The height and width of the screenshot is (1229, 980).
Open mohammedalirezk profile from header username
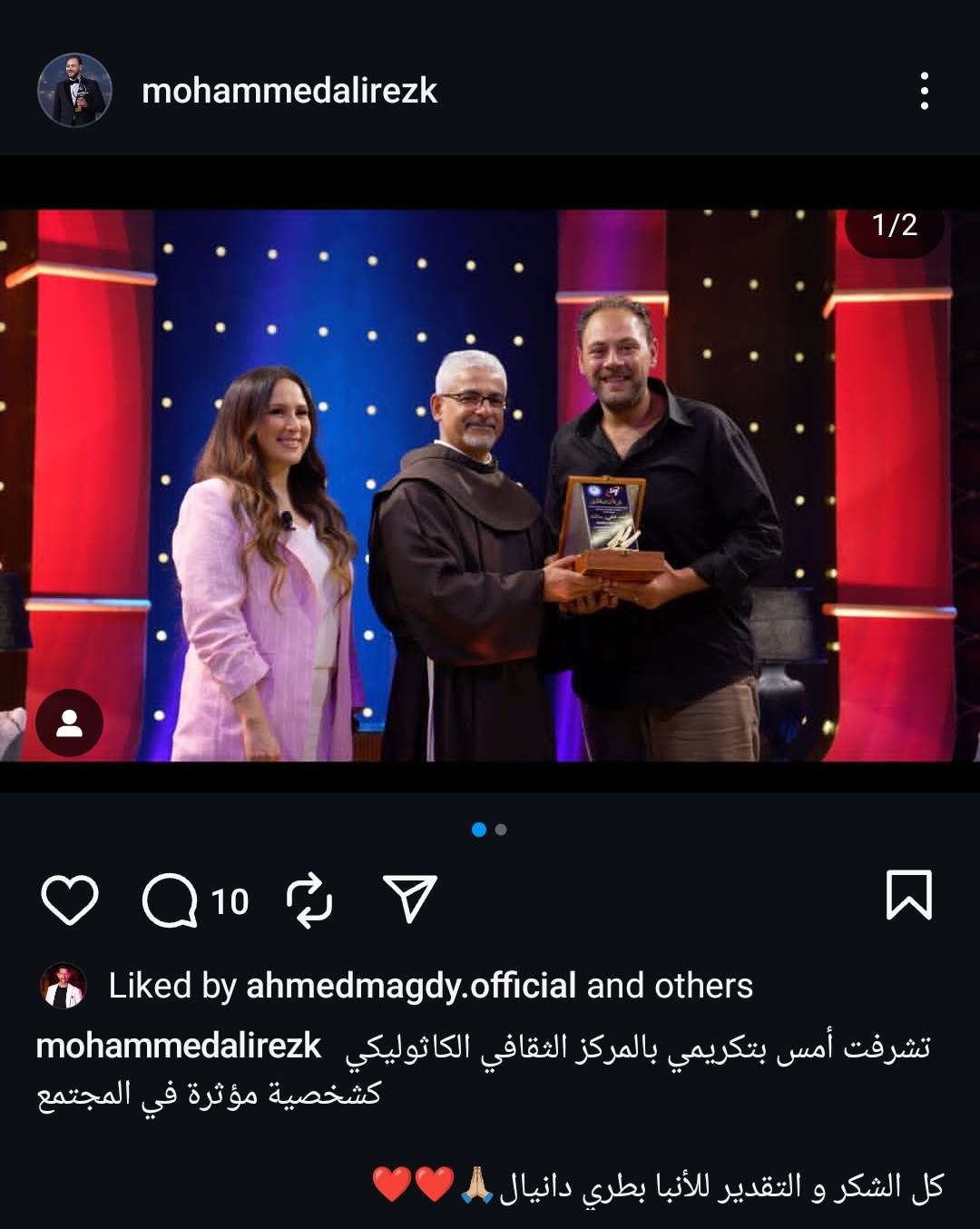[289, 91]
